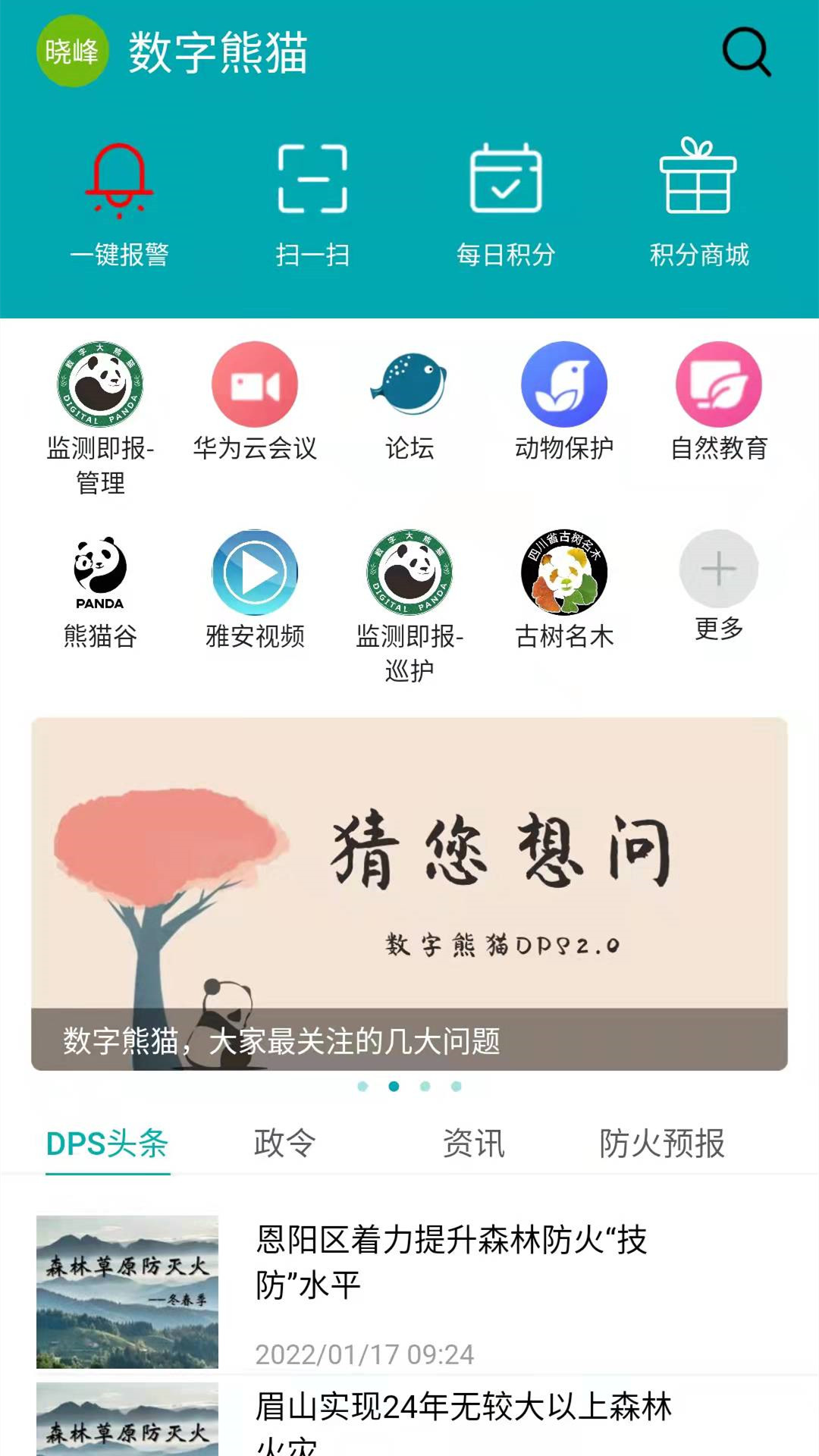This screenshot has height=1456, width=819.
Task: Switch to the 防火预报 tab
Action: pyautogui.click(x=661, y=1143)
